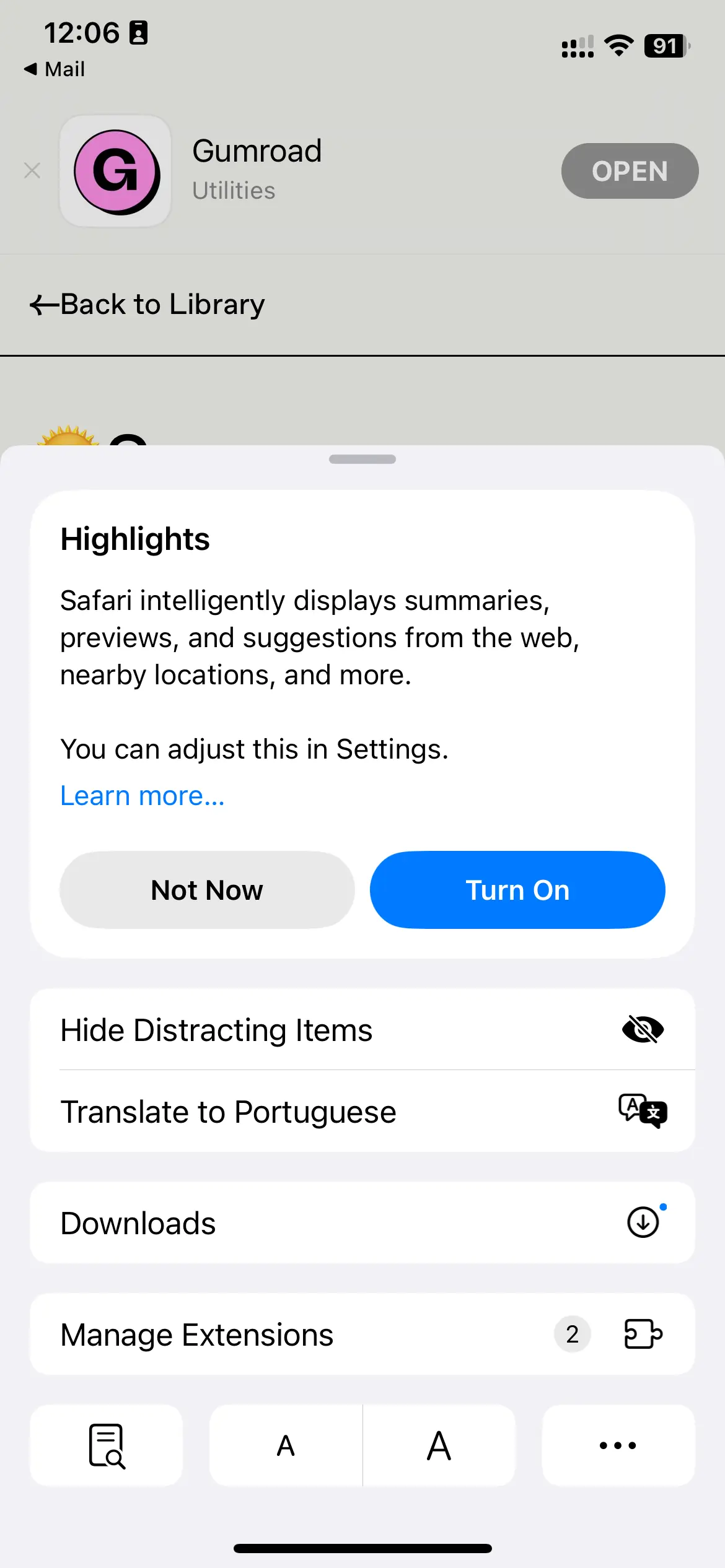Image resolution: width=725 pixels, height=1568 pixels.
Task: Decrease text size with small A
Action: [286, 1445]
